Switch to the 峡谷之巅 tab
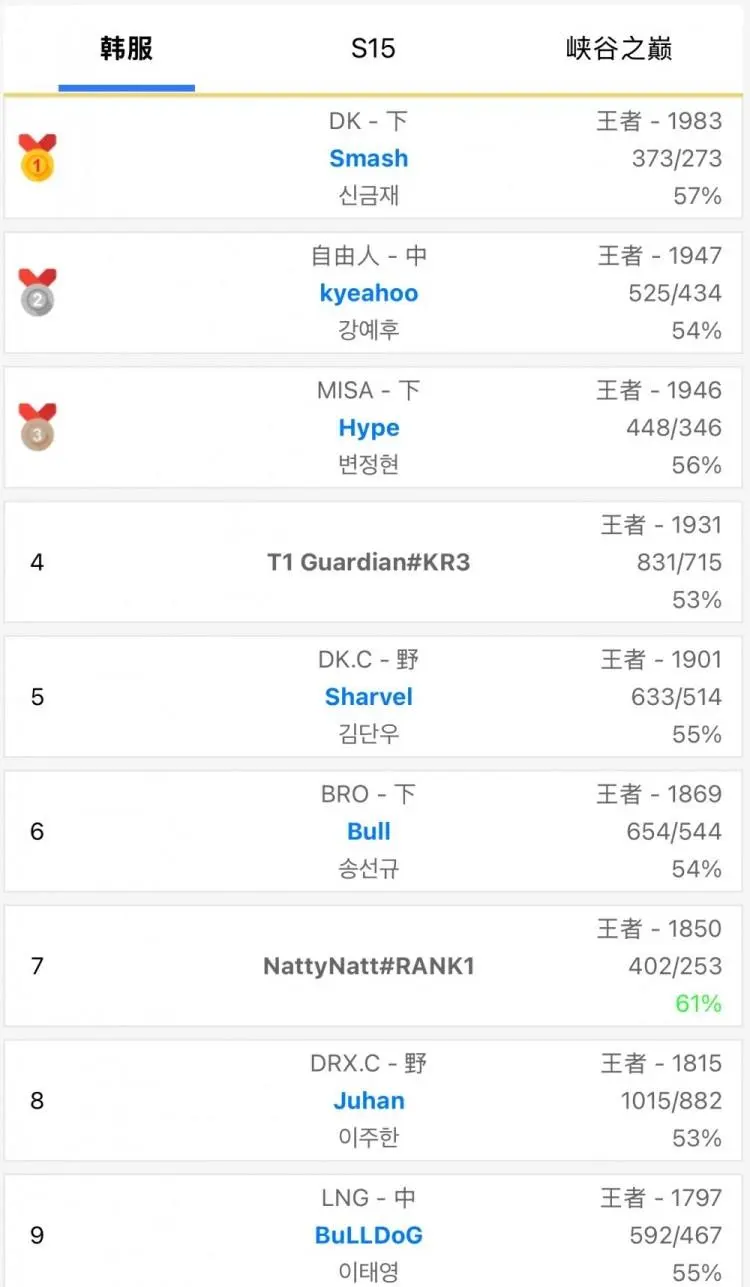 tap(619, 48)
